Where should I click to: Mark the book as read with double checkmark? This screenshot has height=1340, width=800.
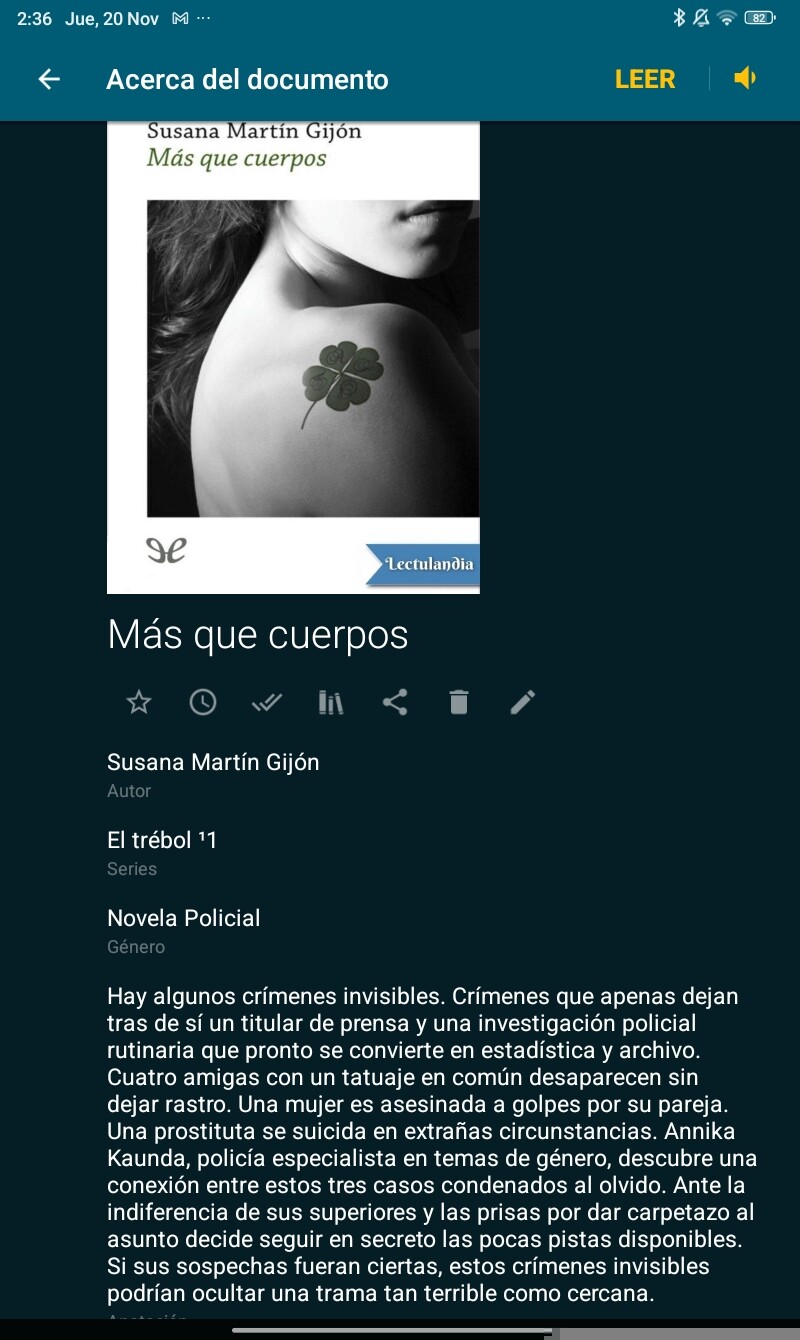click(267, 703)
